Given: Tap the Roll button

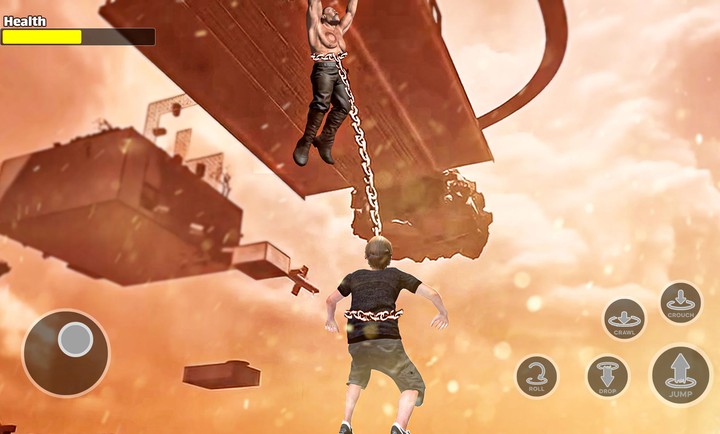Looking at the screenshot, I should click(x=537, y=376).
